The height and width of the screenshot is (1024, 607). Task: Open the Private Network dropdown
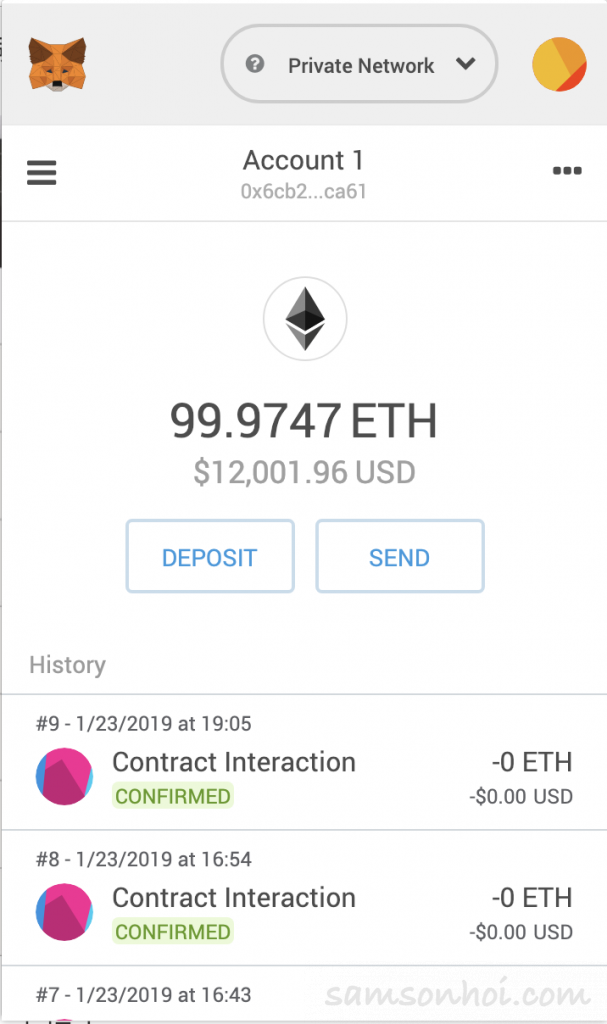point(359,64)
